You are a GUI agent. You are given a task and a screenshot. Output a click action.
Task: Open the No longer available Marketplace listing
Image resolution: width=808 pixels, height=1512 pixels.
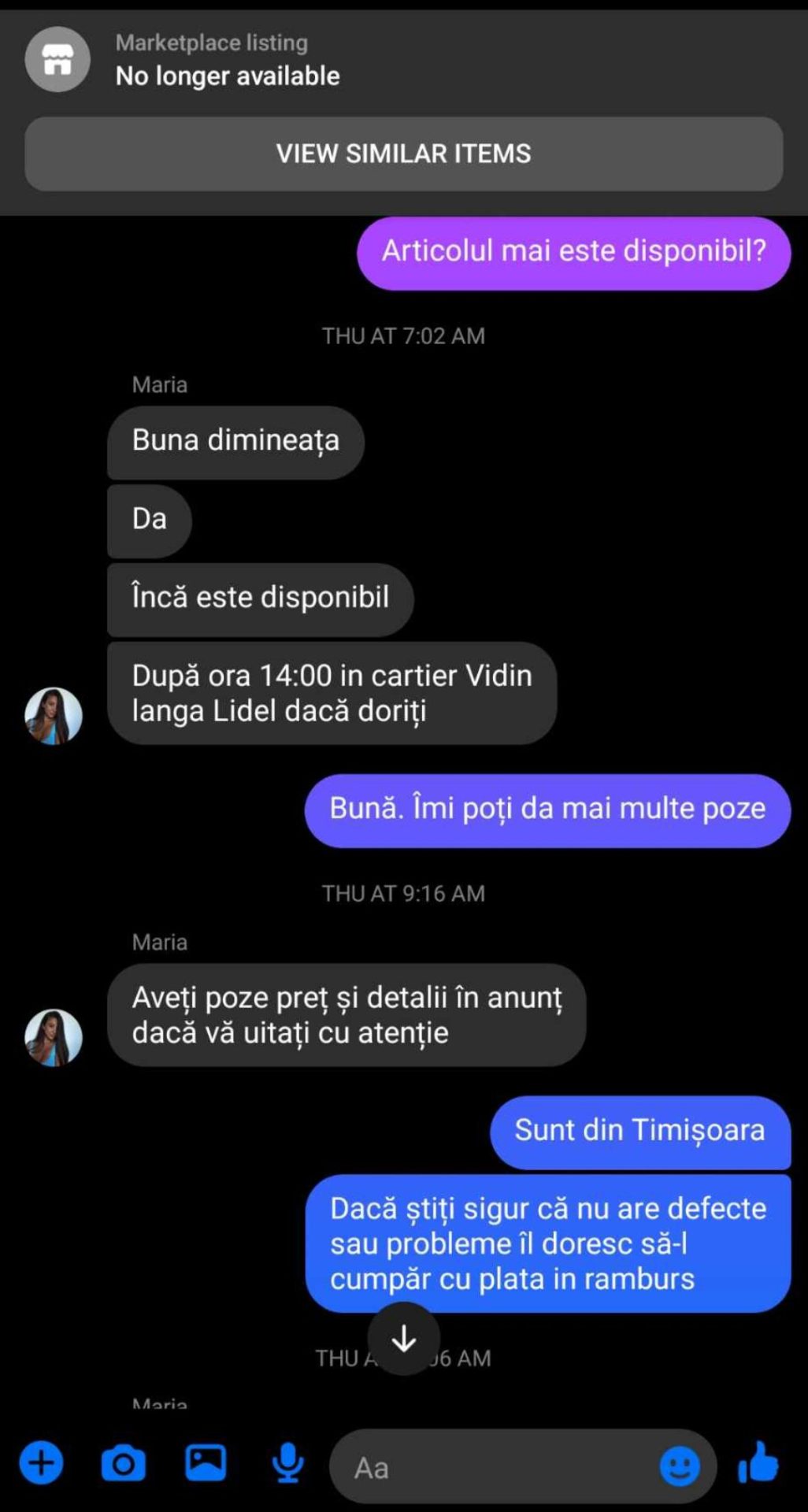227,60
